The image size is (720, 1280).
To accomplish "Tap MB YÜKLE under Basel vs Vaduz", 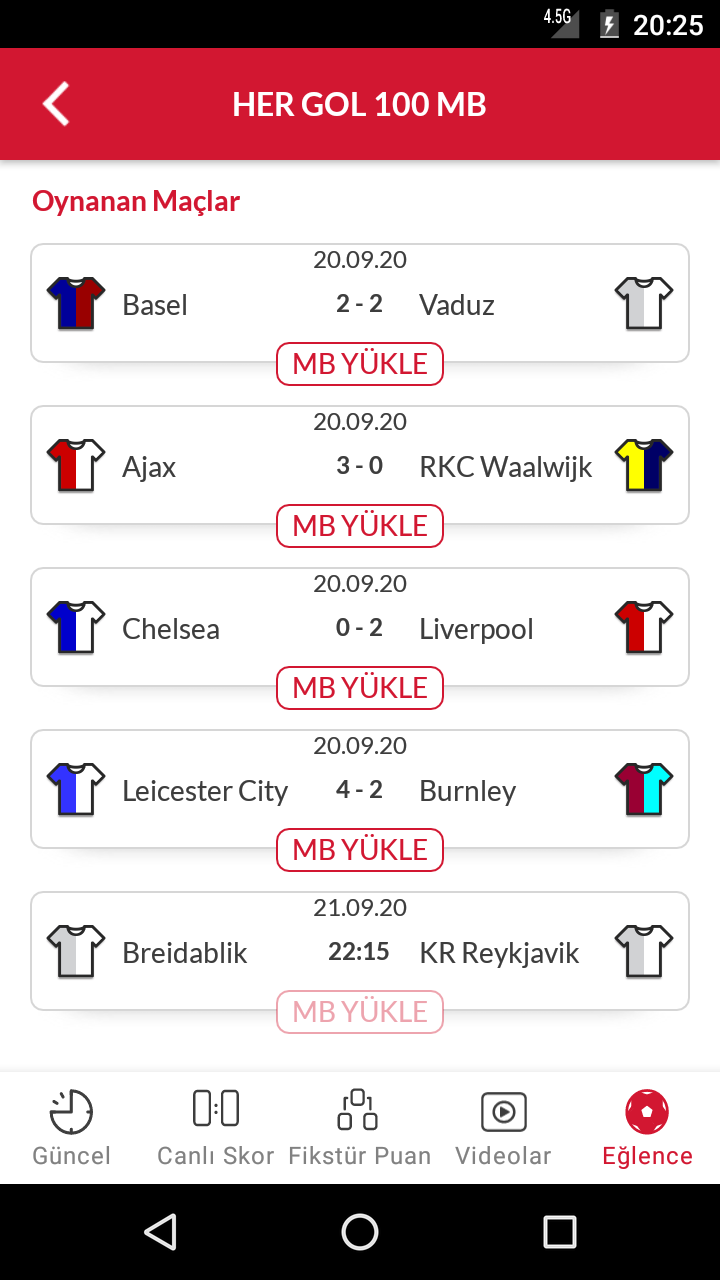I will 360,364.
